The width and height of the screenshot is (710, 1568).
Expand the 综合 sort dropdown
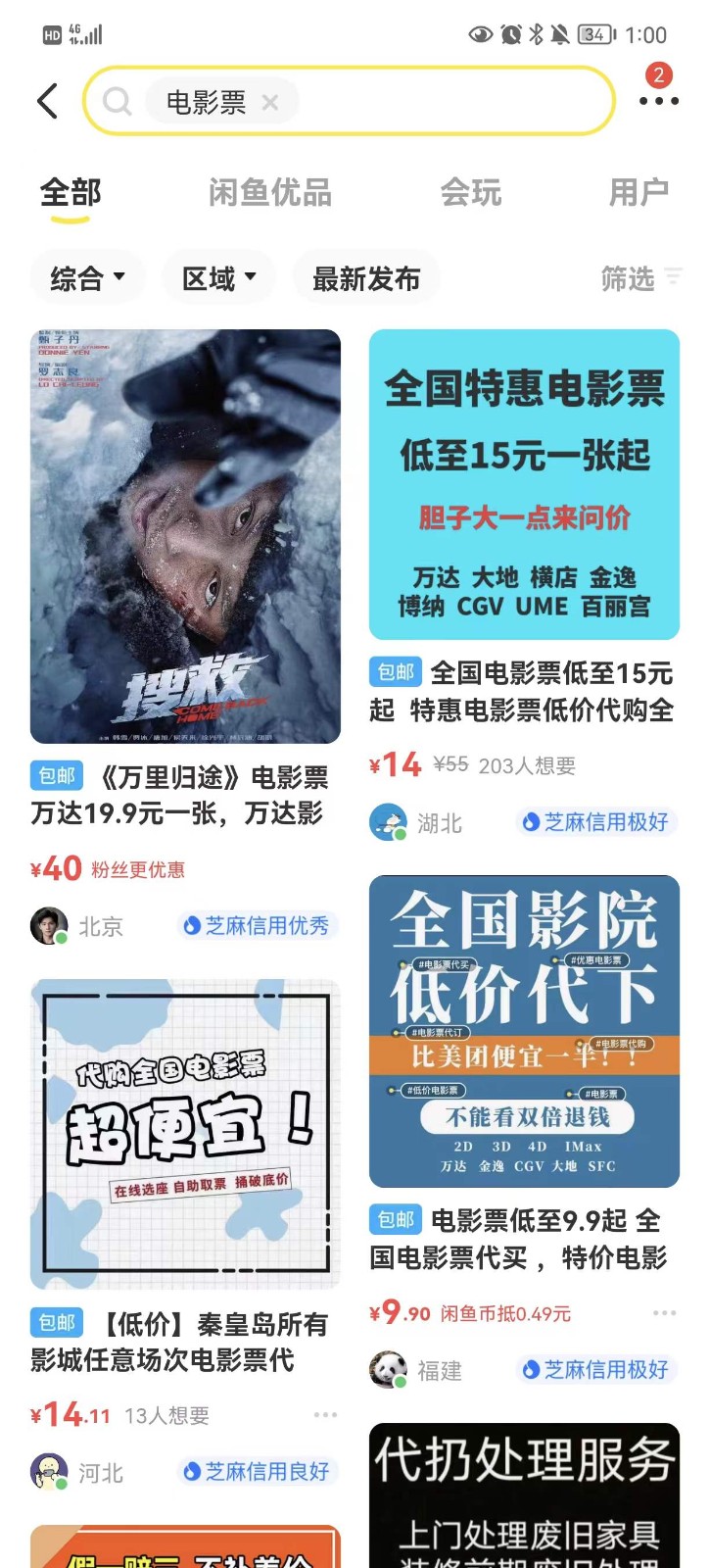(x=88, y=279)
